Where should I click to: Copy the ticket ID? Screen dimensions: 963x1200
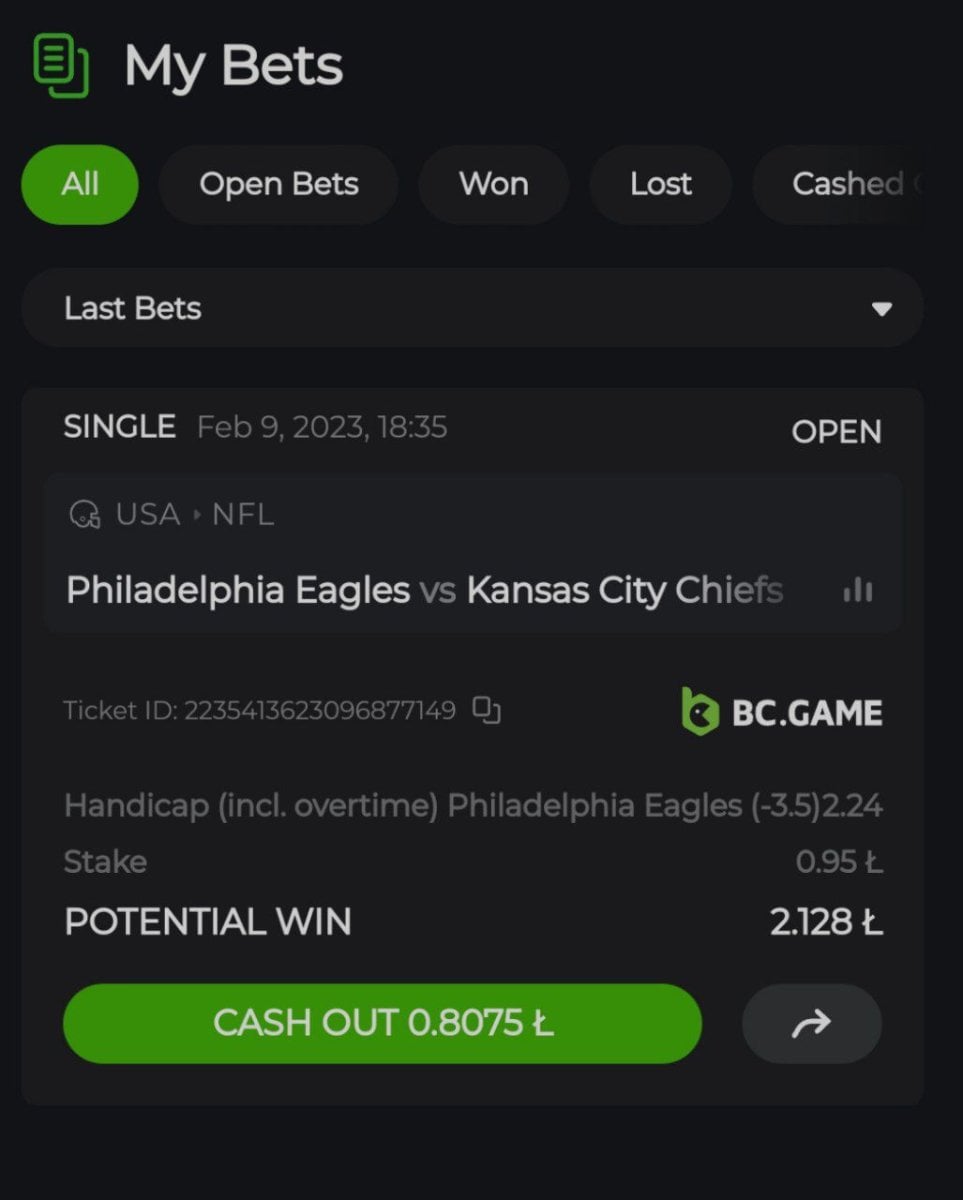pyautogui.click(x=487, y=711)
